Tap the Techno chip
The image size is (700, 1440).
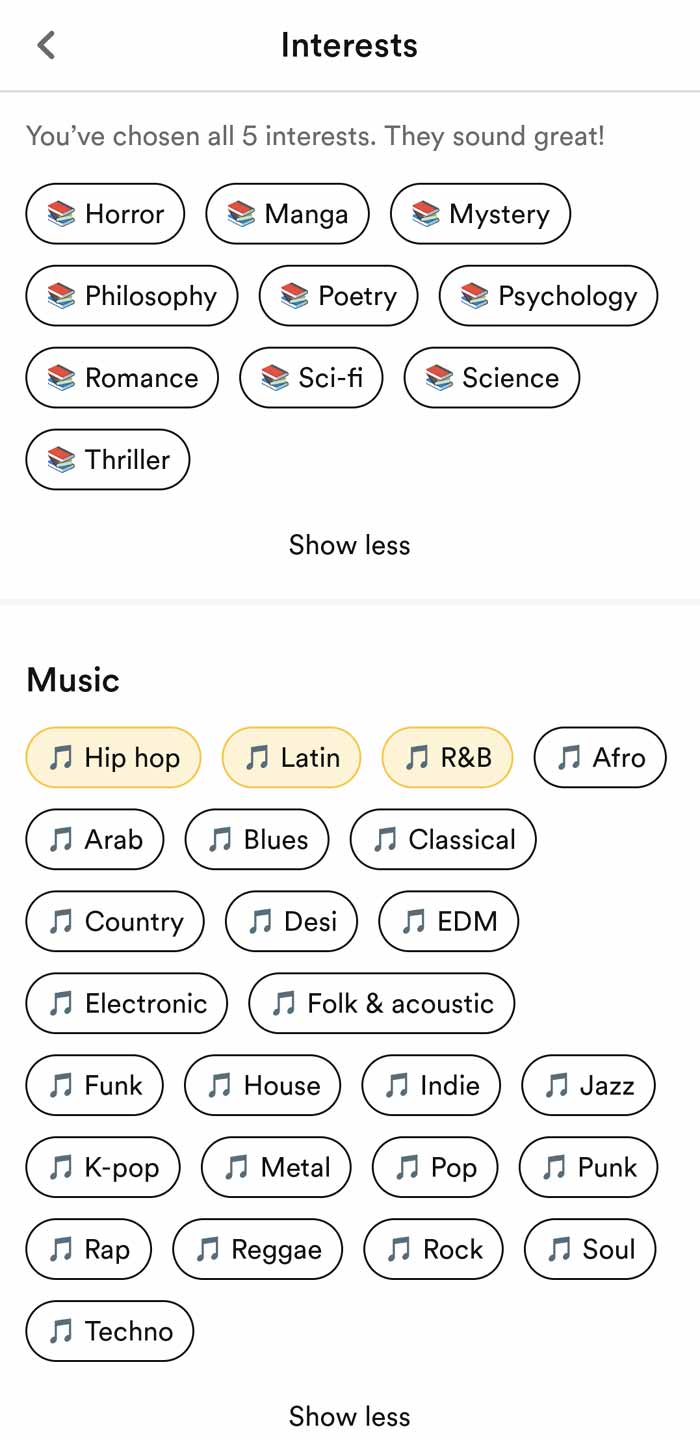(109, 1332)
